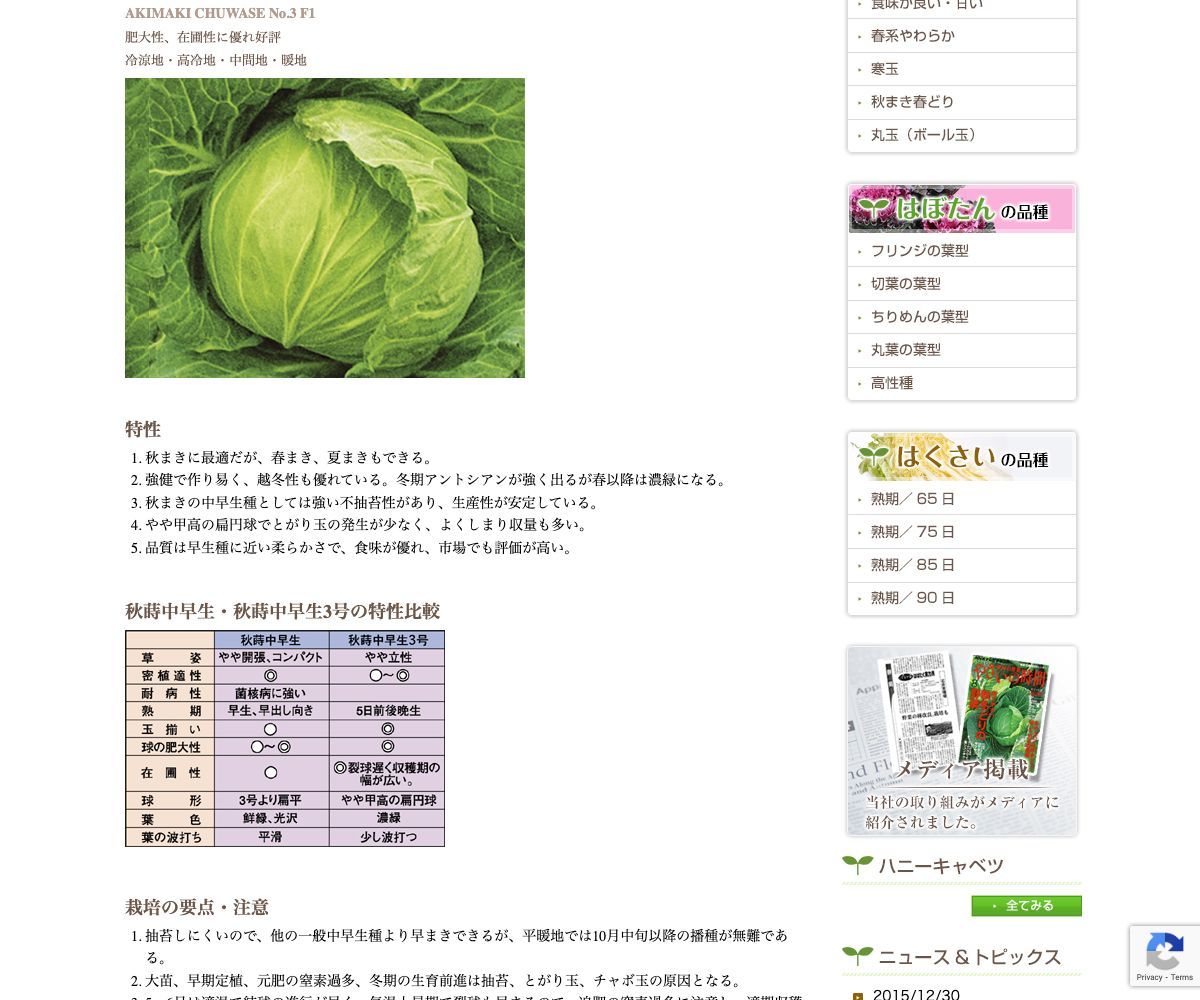Go to 丸玉（ボール玉） category
The width and height of the screenshot is (1200, 1000).
click(x=926, y=135)
